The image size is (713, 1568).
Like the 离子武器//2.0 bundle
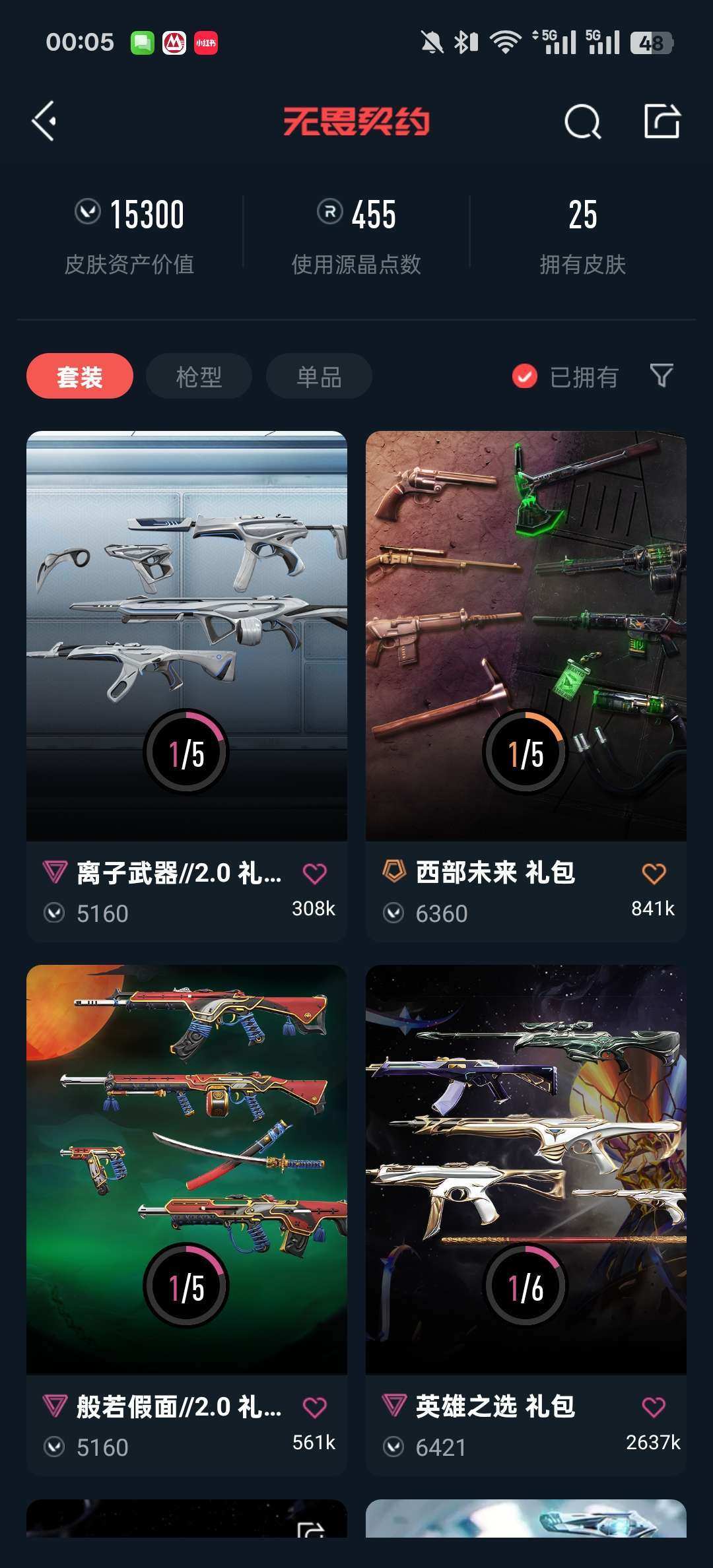pyautogui.click(x=315, y=874)
